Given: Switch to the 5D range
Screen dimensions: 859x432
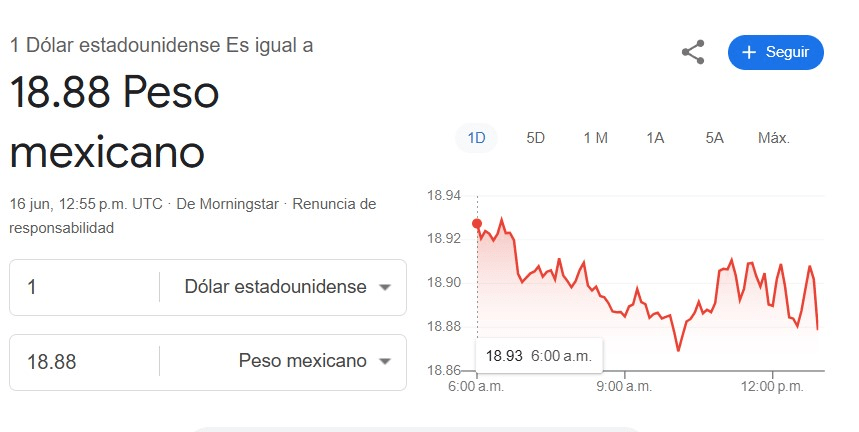Looking at the screenshot, I should [x=535, y=138].
